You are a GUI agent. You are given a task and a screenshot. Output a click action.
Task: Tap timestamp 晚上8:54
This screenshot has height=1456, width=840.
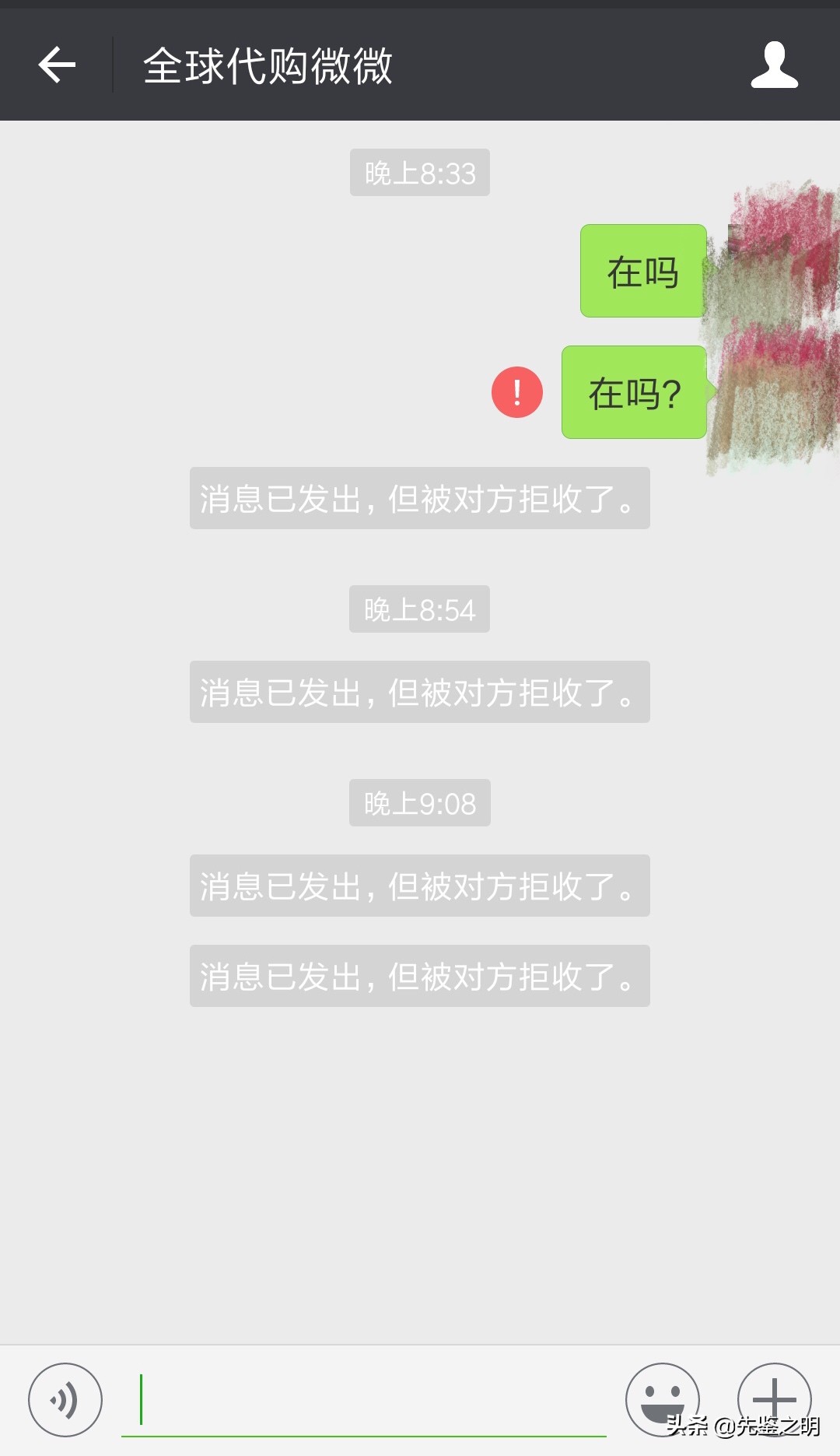coord(419,609)
